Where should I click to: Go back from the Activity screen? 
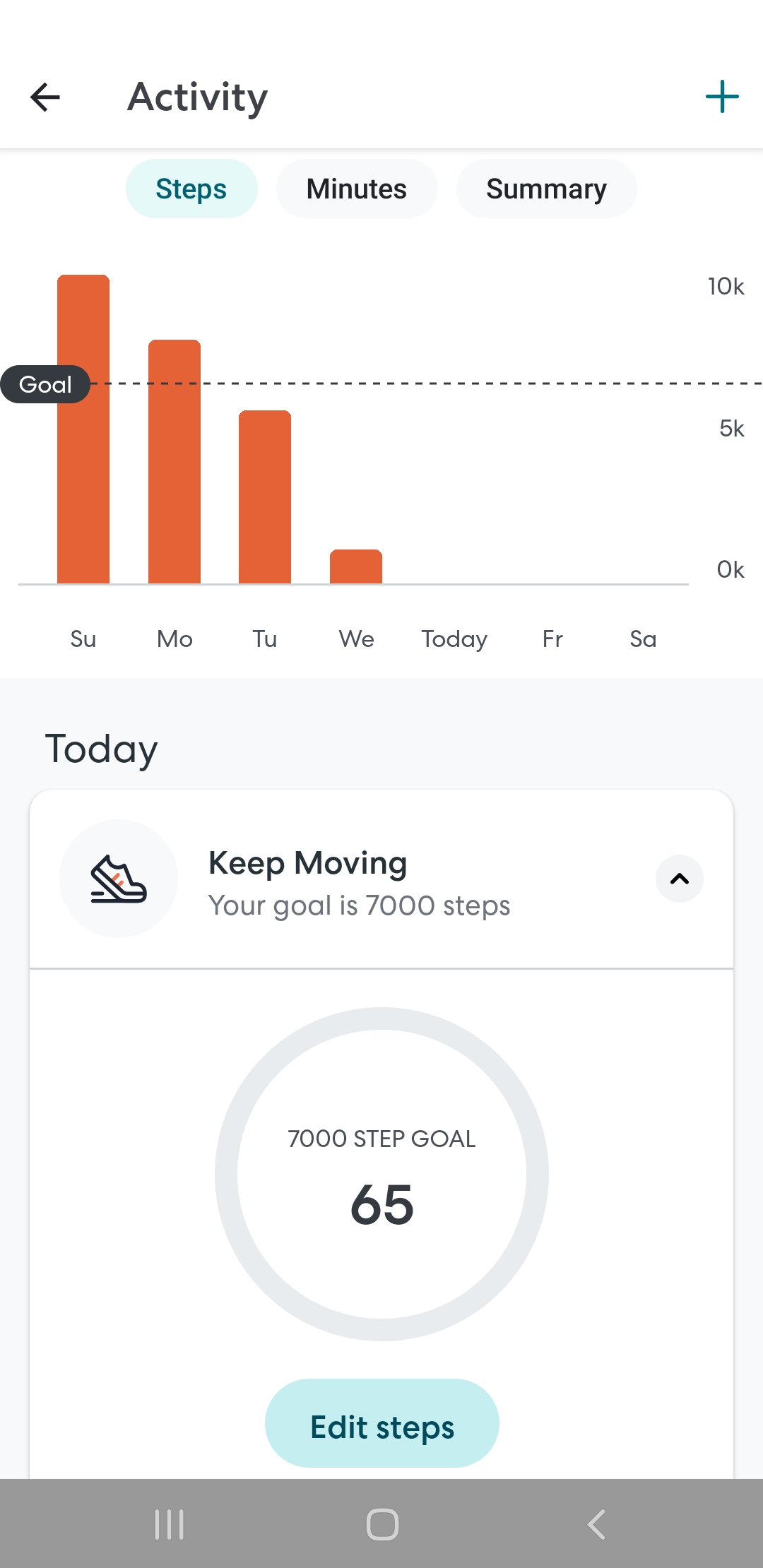45,97
